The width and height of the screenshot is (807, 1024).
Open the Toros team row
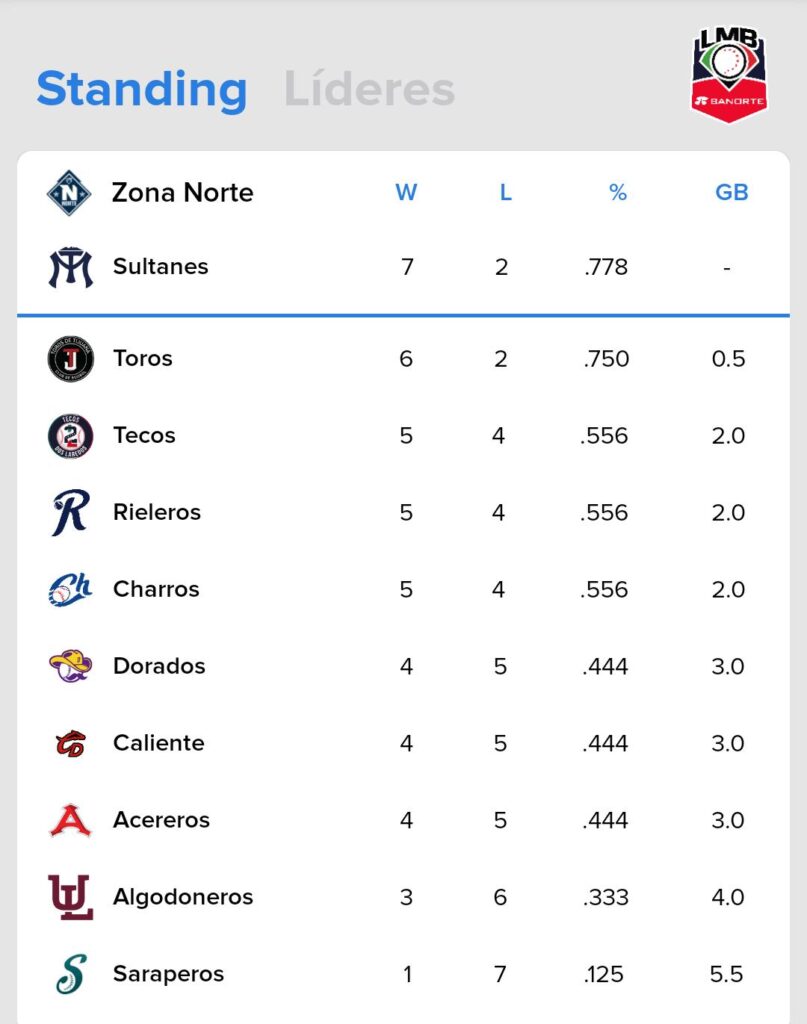(142, 359)
